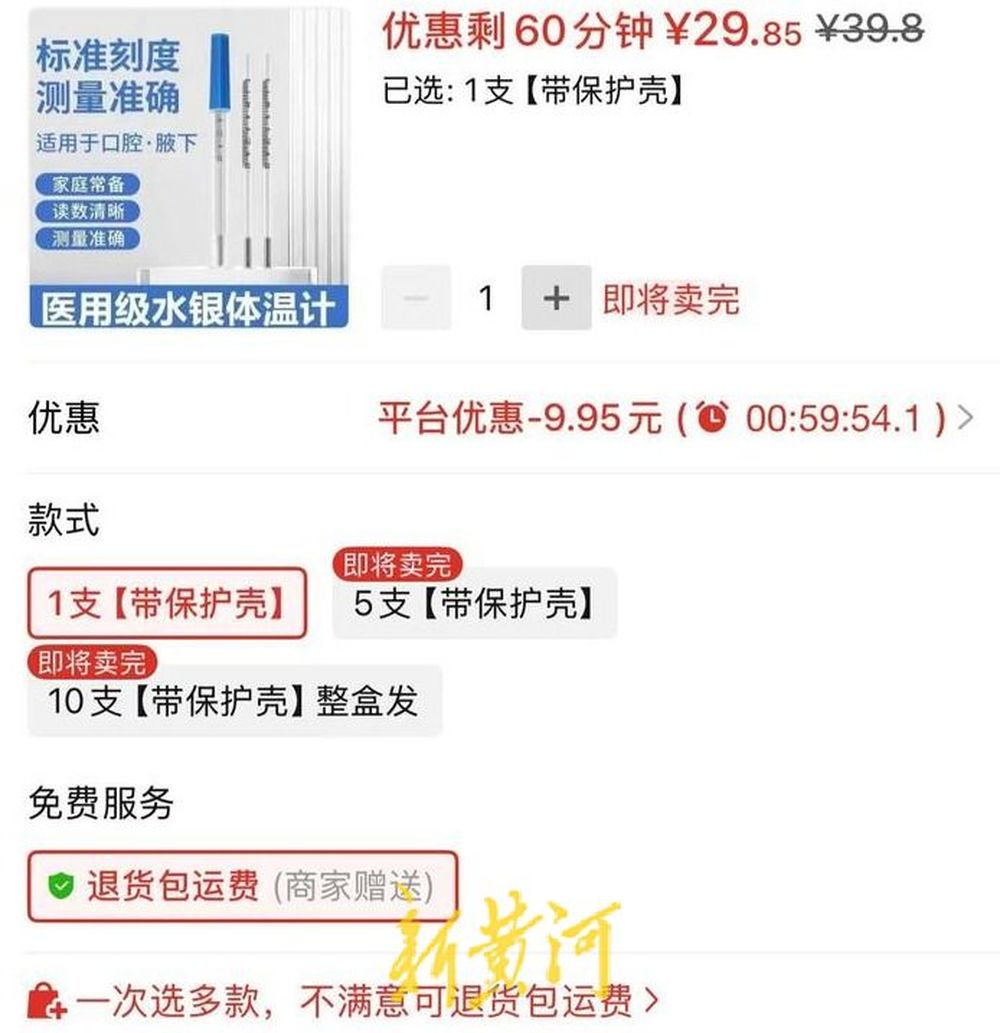Choose the 5支【带保护壳】 option
This screenshot has height=1033, width=1000.
coord(474,603)
